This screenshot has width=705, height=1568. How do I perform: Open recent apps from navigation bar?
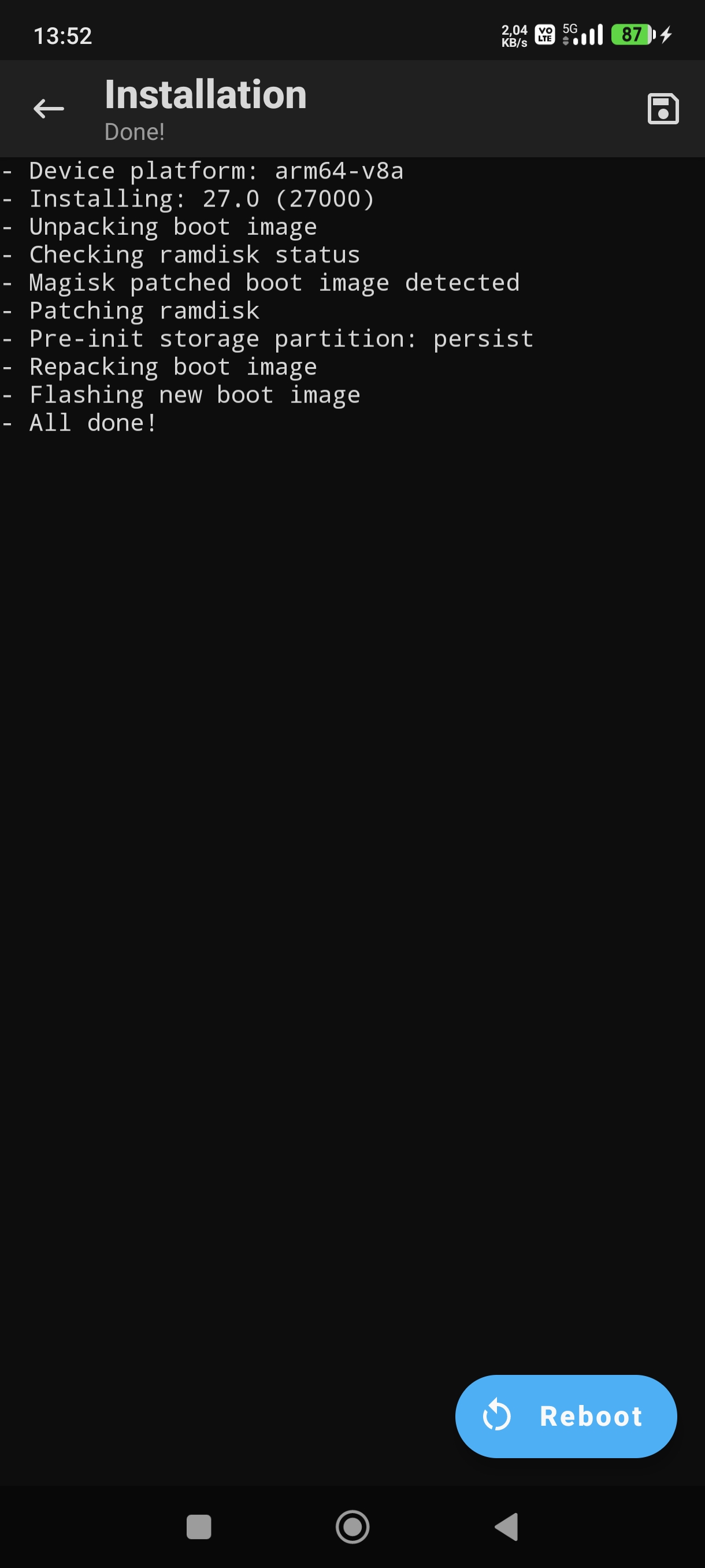pos(198,1526)
